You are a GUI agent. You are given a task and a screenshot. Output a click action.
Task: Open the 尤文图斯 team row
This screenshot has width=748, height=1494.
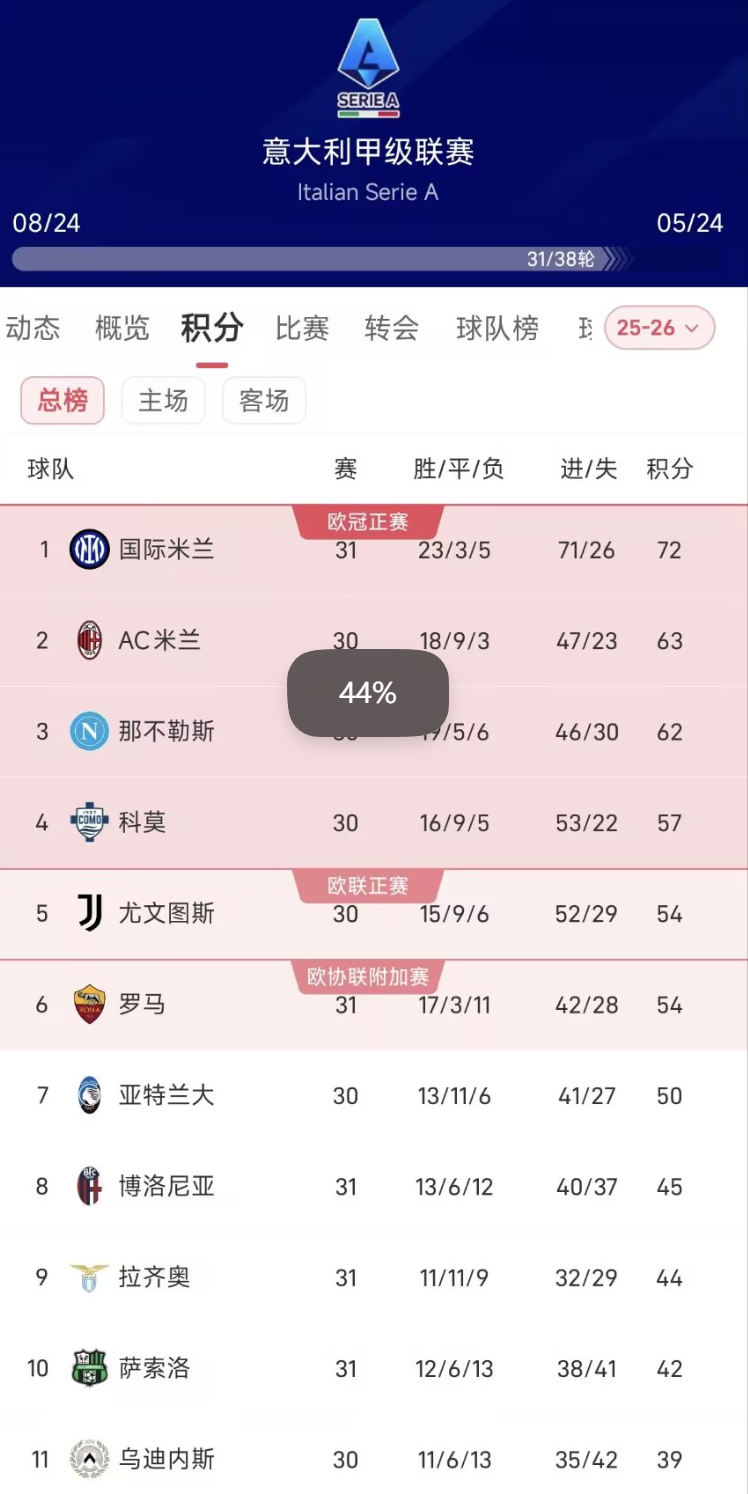166,913
